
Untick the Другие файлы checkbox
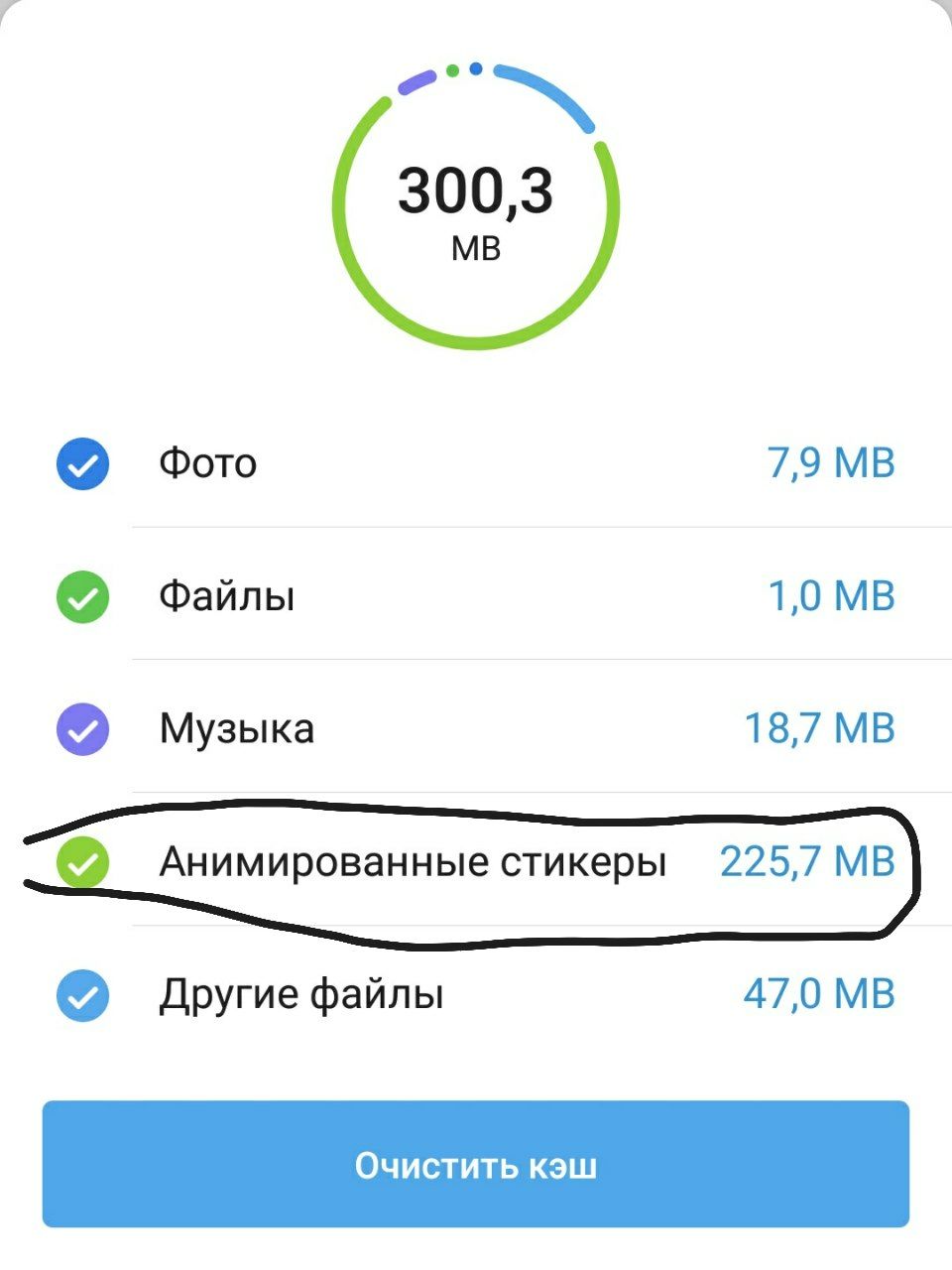click(82, 995)
